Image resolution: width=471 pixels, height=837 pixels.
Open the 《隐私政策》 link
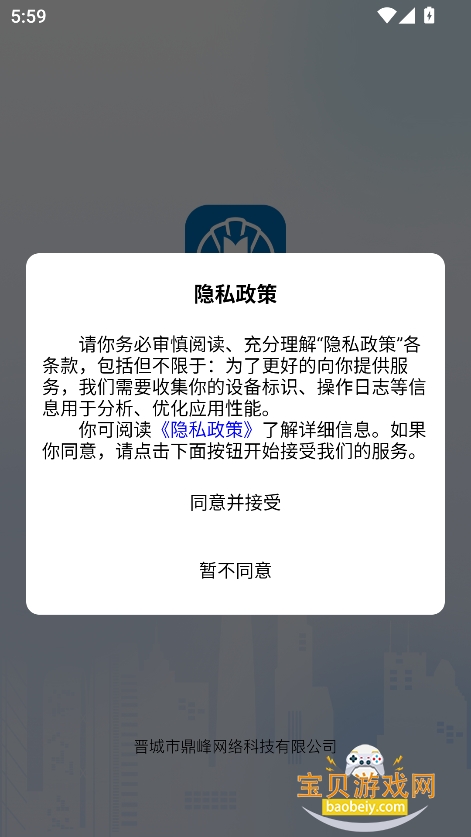[x=207, y=429]
